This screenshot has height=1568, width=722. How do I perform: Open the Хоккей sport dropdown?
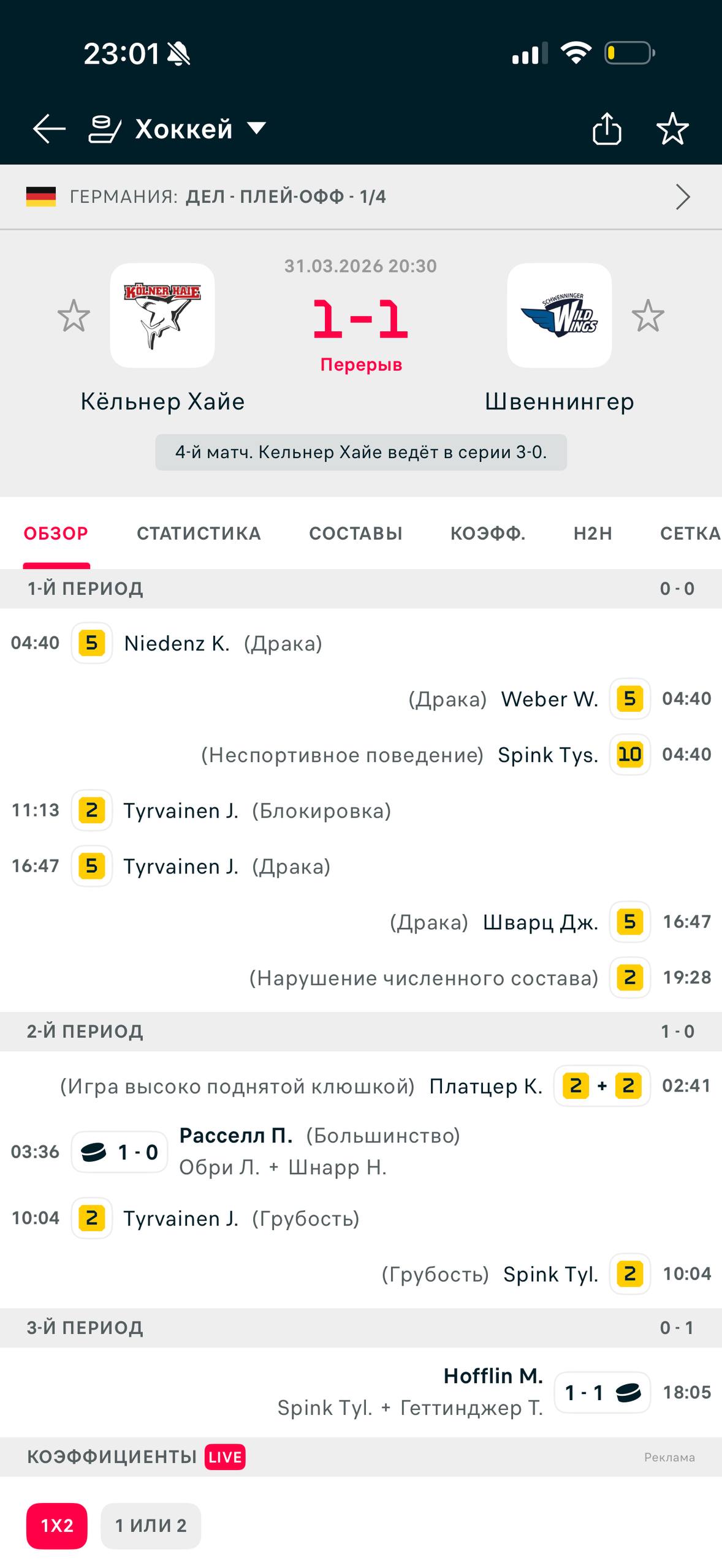click(x=178, y=129)
